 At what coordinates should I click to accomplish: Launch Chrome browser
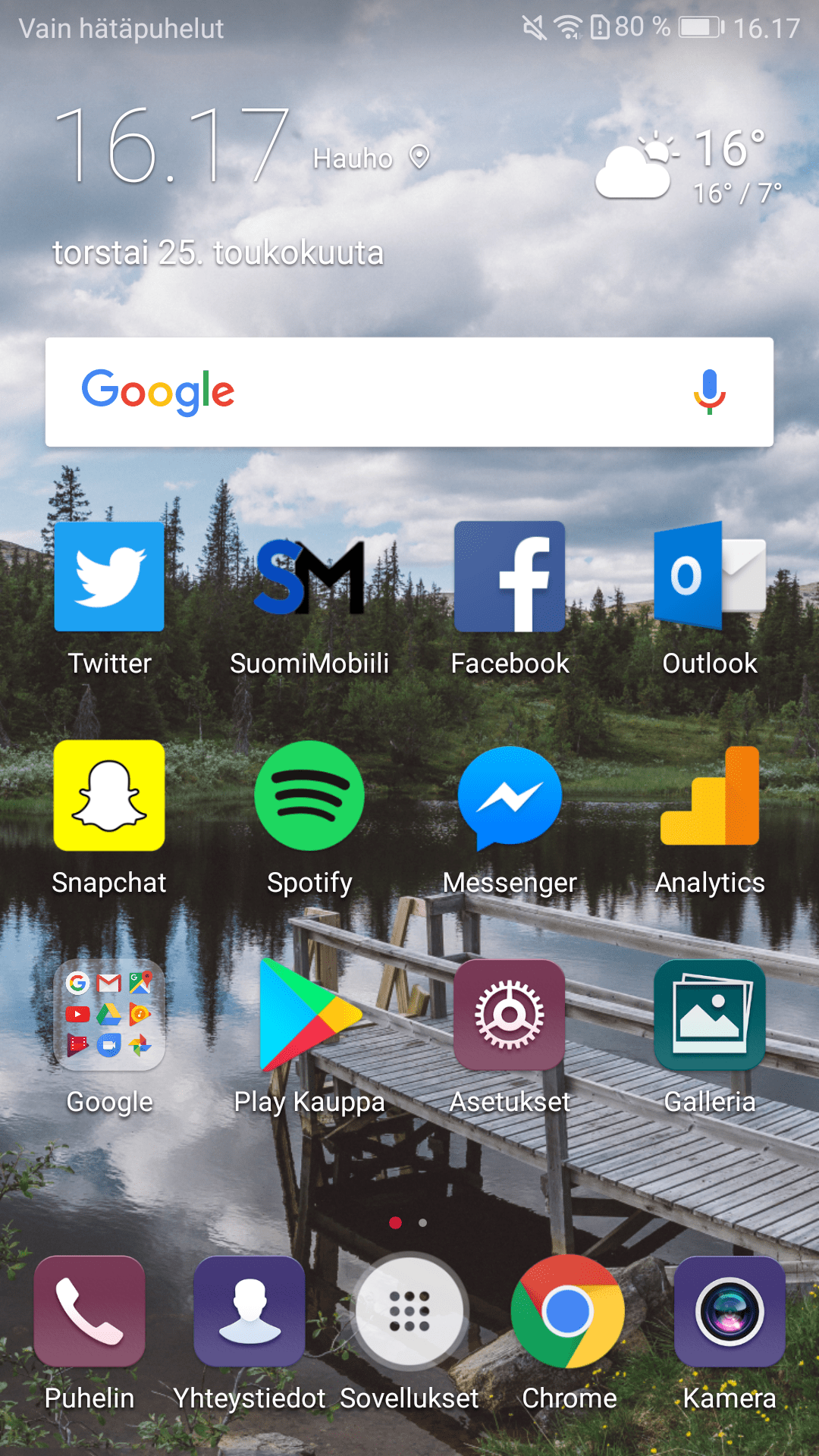coord(569,1311)
